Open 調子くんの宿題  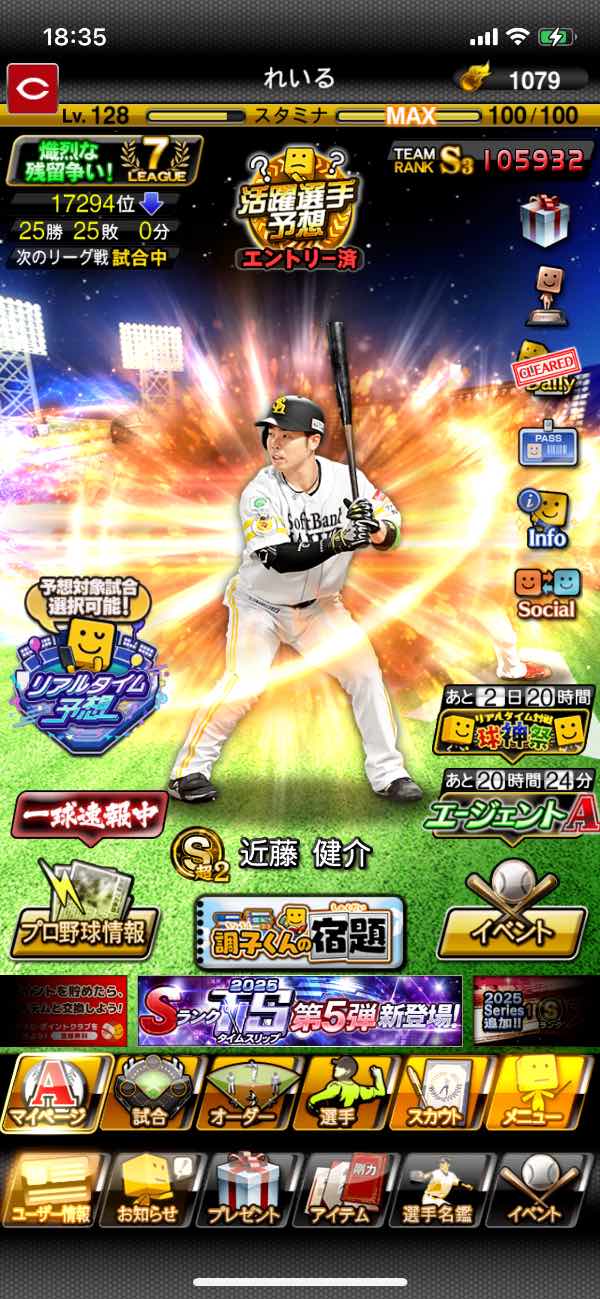[x=300, y=932]
